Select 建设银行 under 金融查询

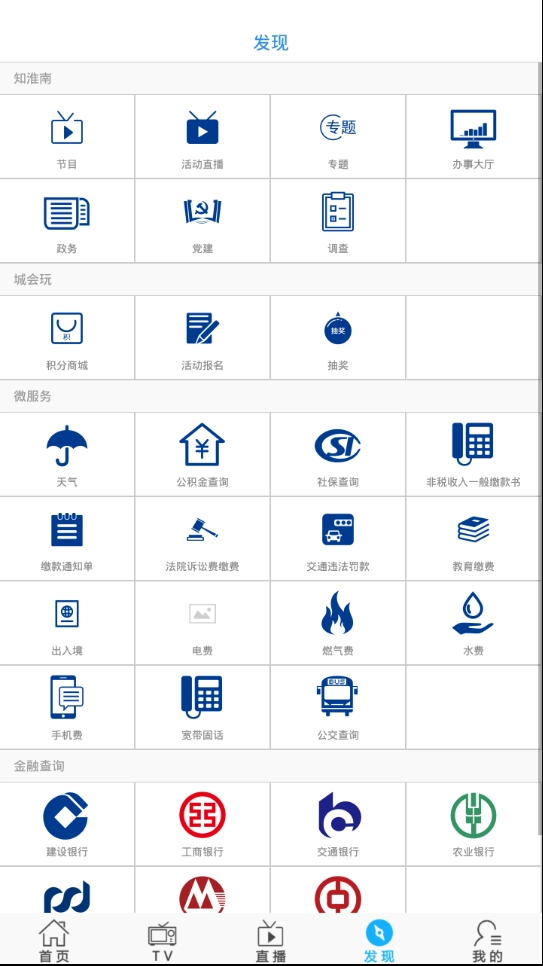(67, 824)
